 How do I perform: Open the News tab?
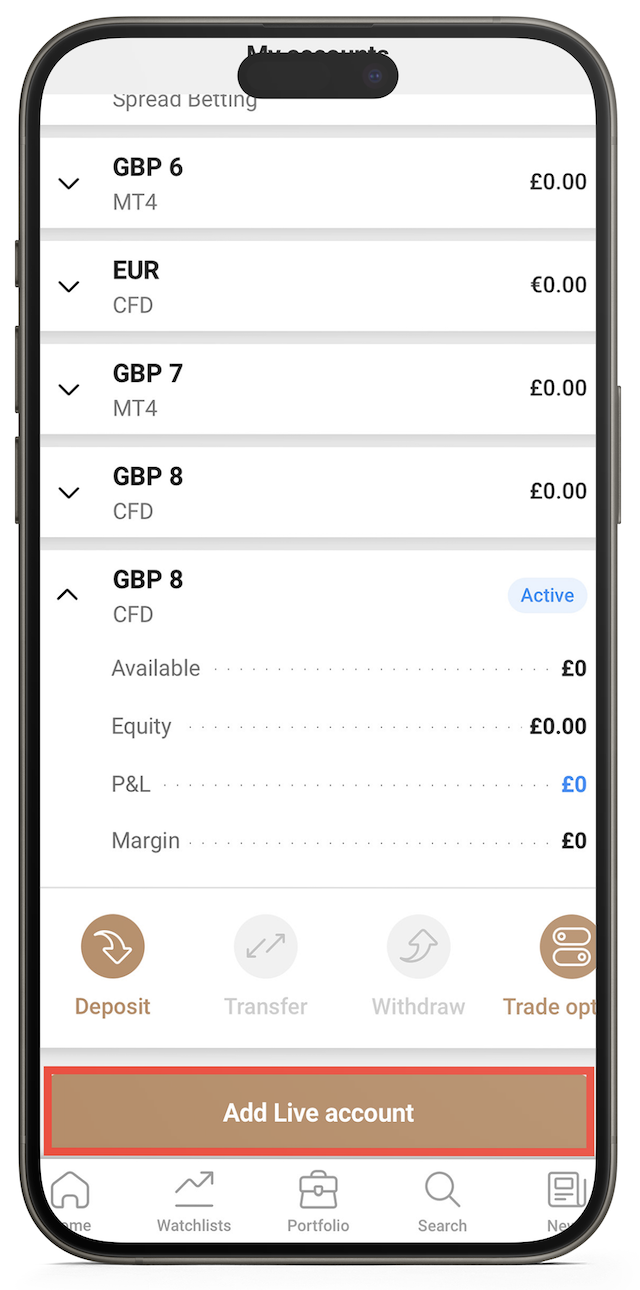click(x=566, y=1202)
